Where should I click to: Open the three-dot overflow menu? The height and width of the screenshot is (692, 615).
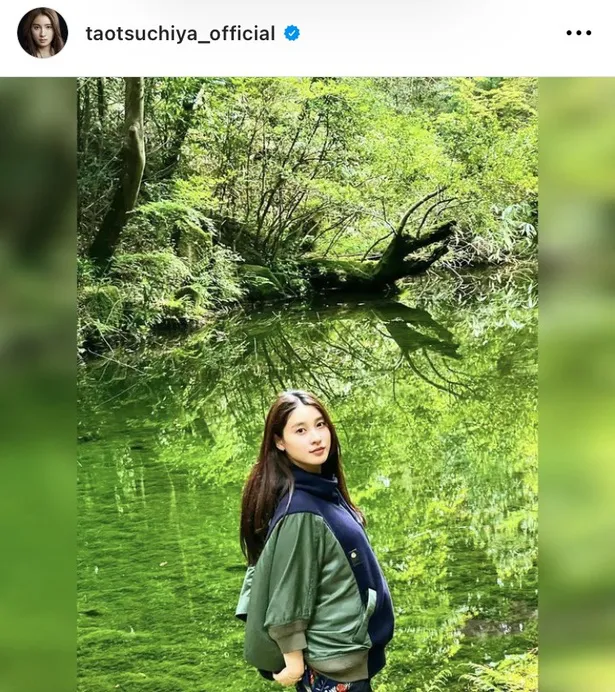click(x=578, y=33)
